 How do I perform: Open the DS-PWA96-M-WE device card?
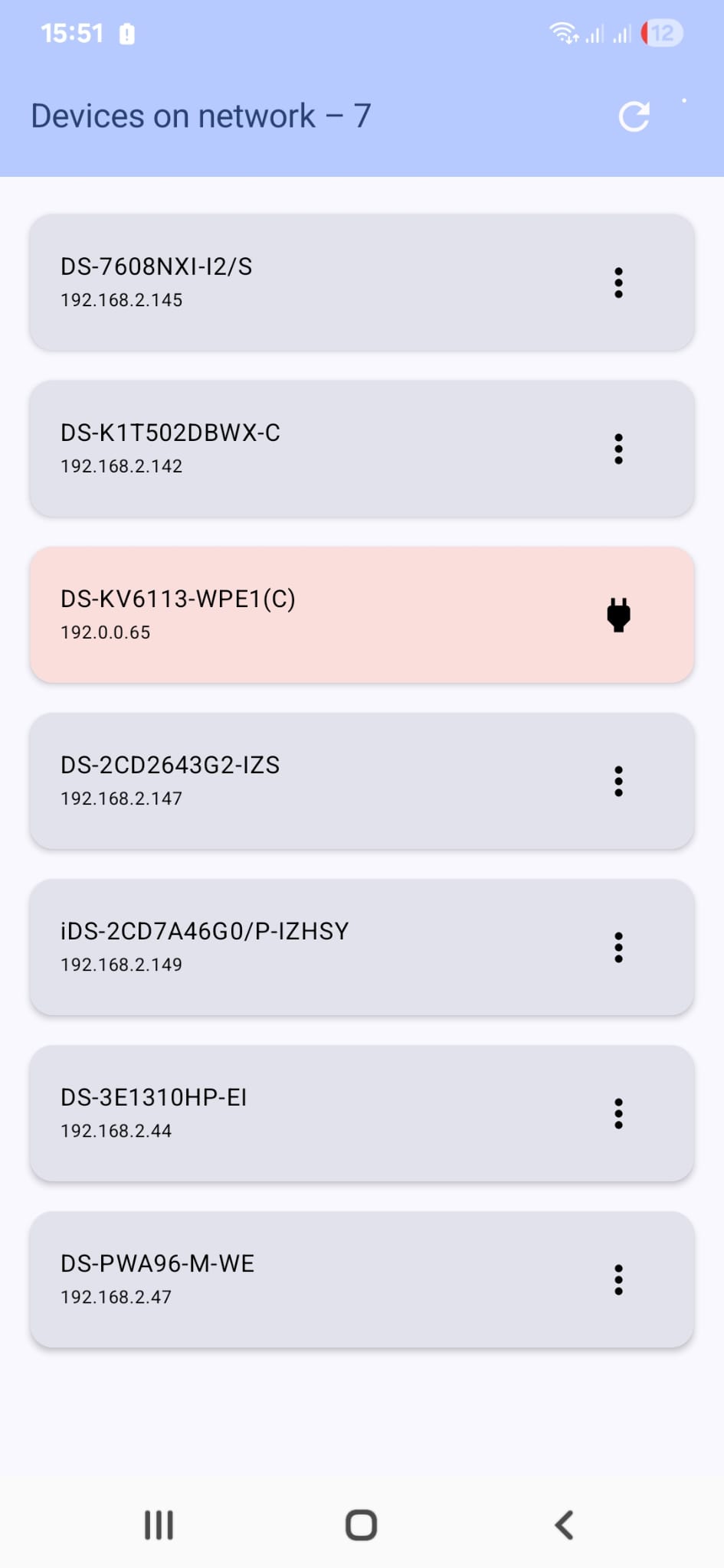[x=306, y=1279]
